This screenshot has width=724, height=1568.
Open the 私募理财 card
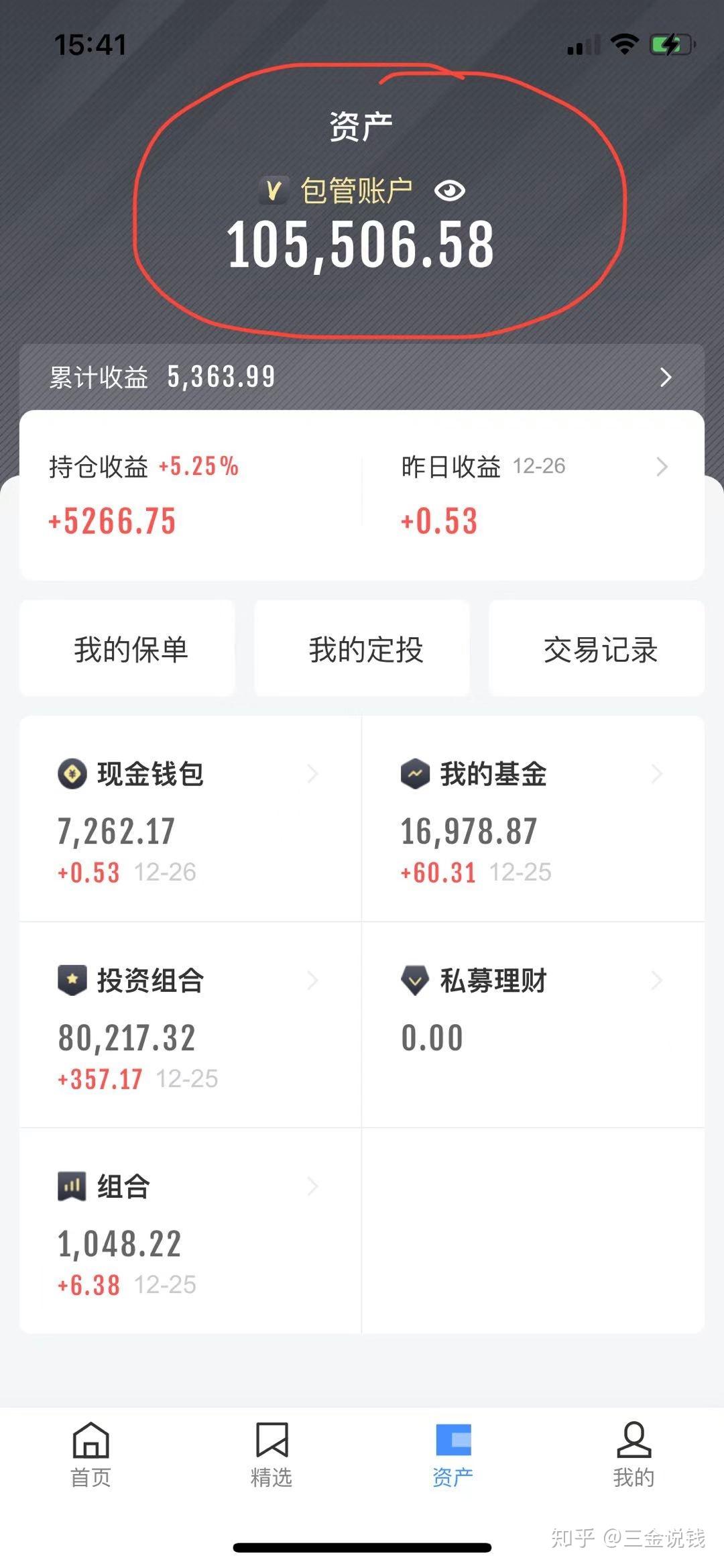tap(533, 1025)
